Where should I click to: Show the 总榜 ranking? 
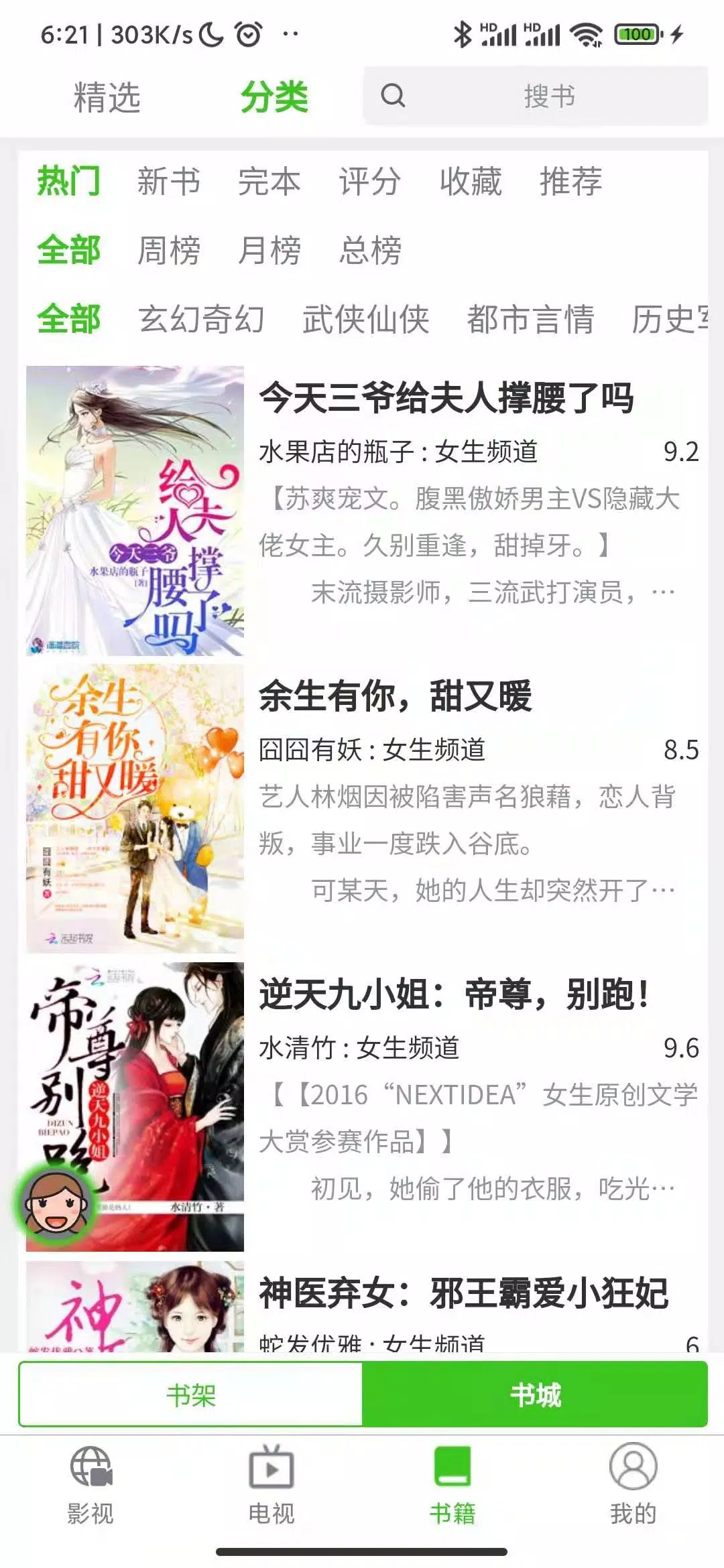[370, 251]
